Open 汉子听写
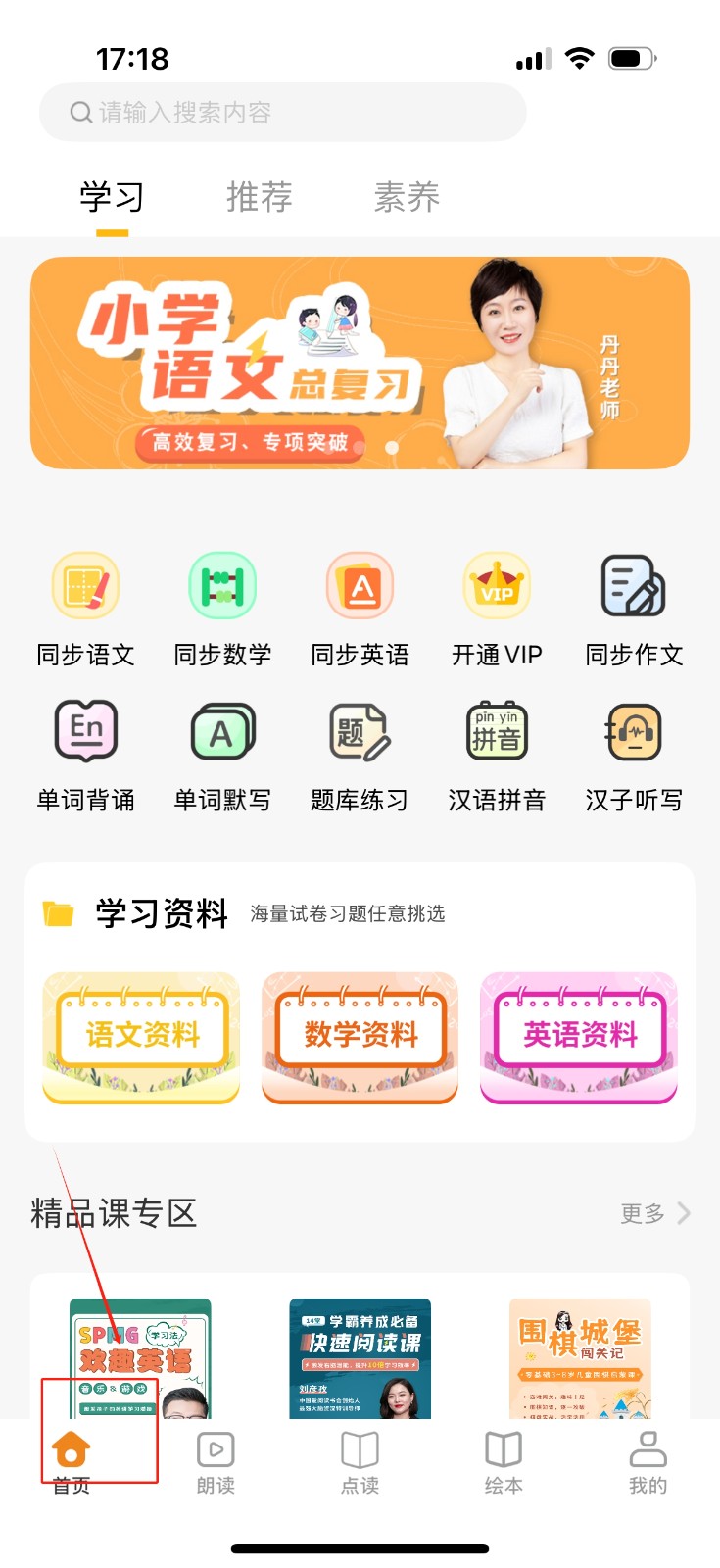 (634, 755)
